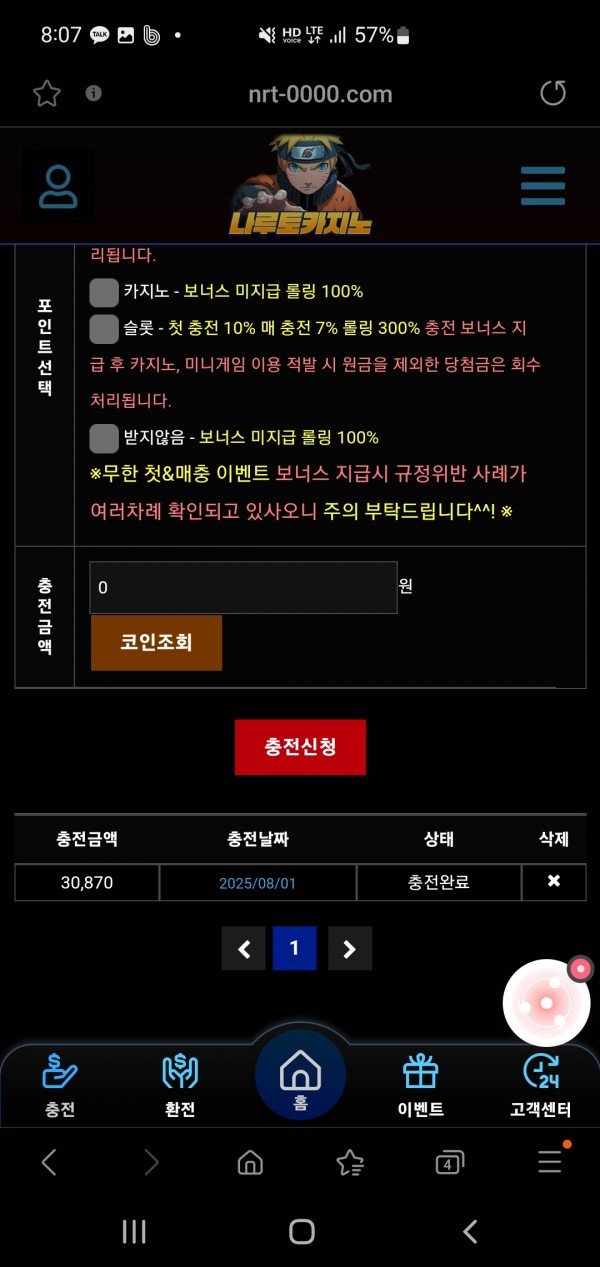Go to the next page arrow
This screenshot has height=1267, width=600.
pyautogui.click(x=349, y=949)
